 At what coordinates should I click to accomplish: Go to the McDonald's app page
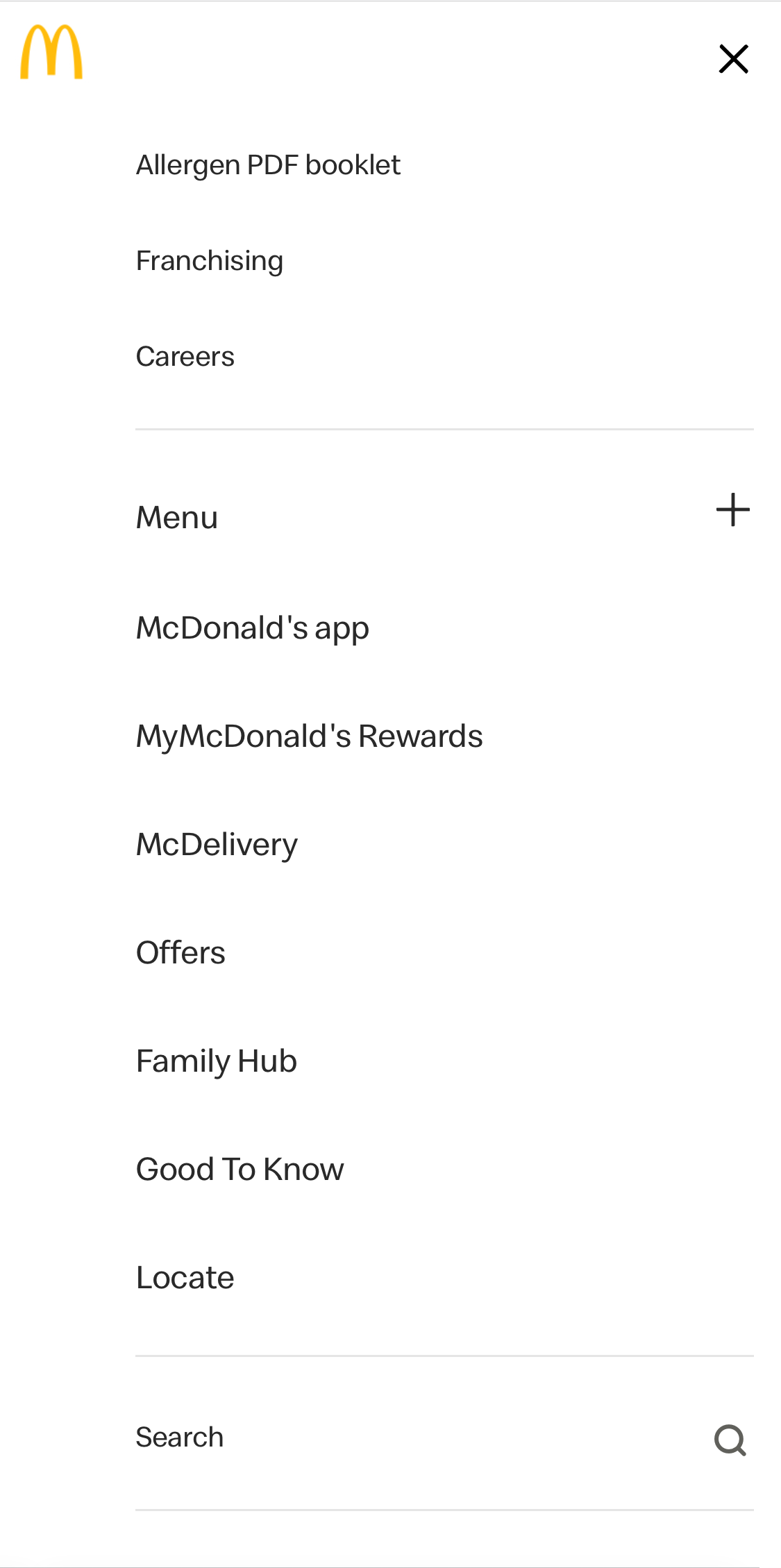253,627
